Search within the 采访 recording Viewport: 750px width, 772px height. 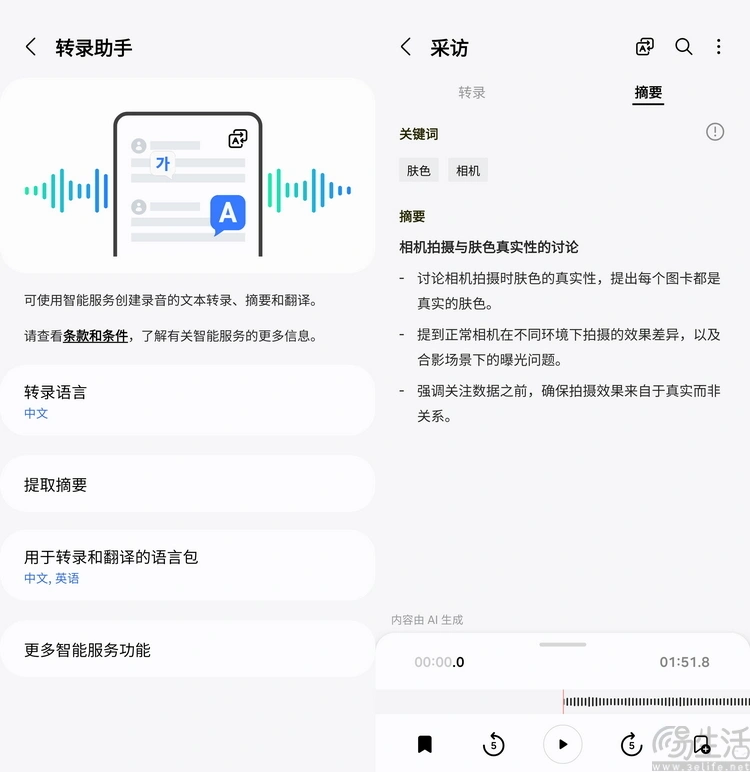(x=683, y=47)
